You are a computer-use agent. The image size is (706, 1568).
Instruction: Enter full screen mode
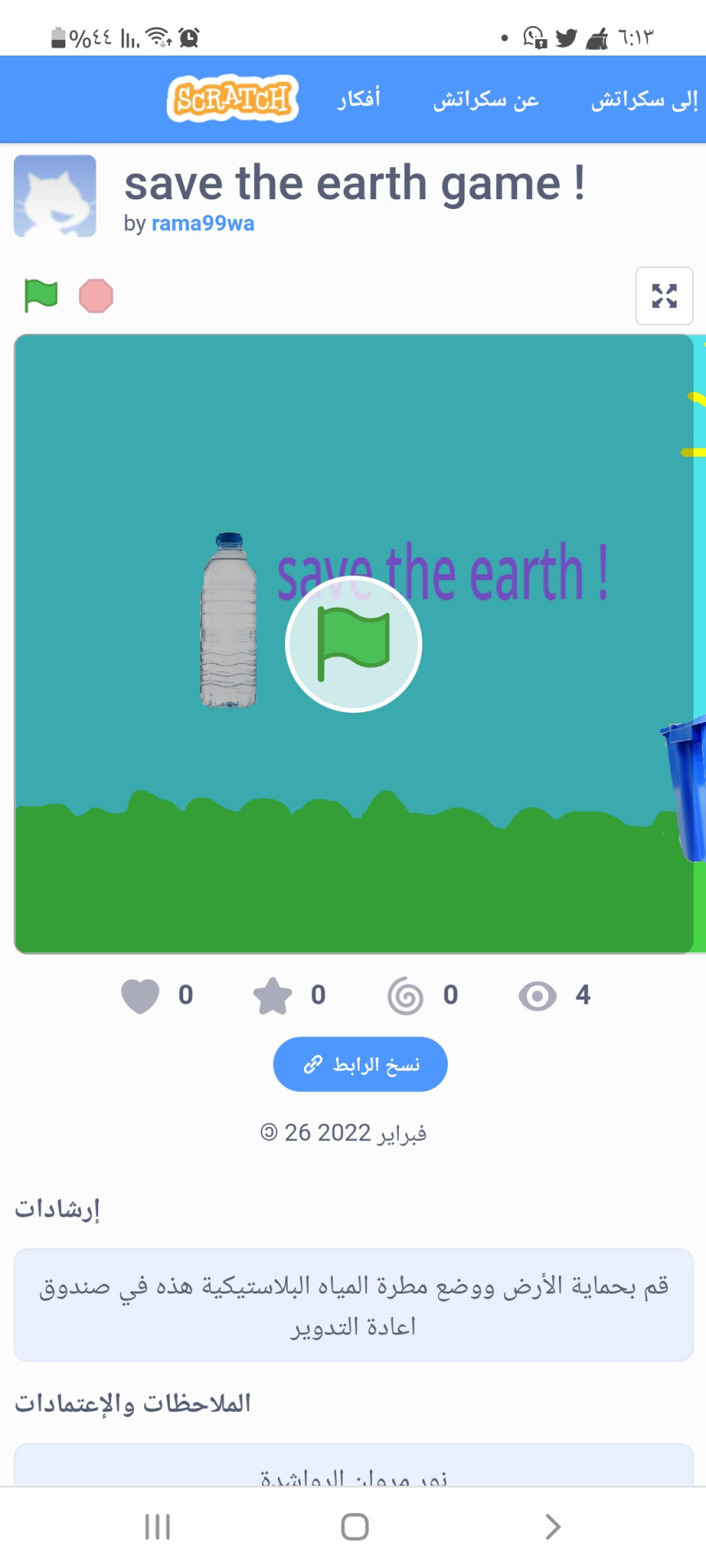(x=664, y=296)
